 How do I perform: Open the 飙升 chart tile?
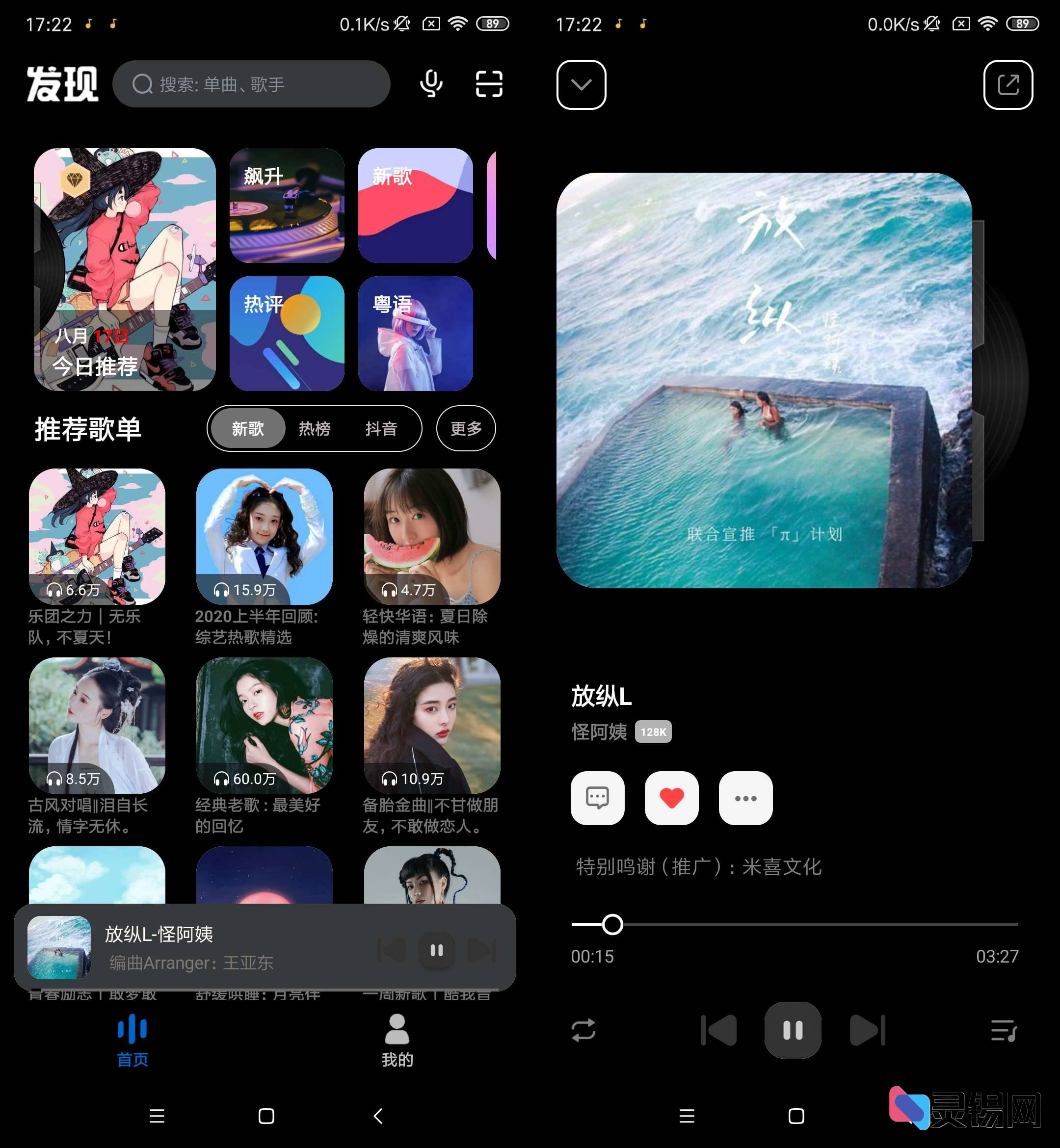point(287,205)
